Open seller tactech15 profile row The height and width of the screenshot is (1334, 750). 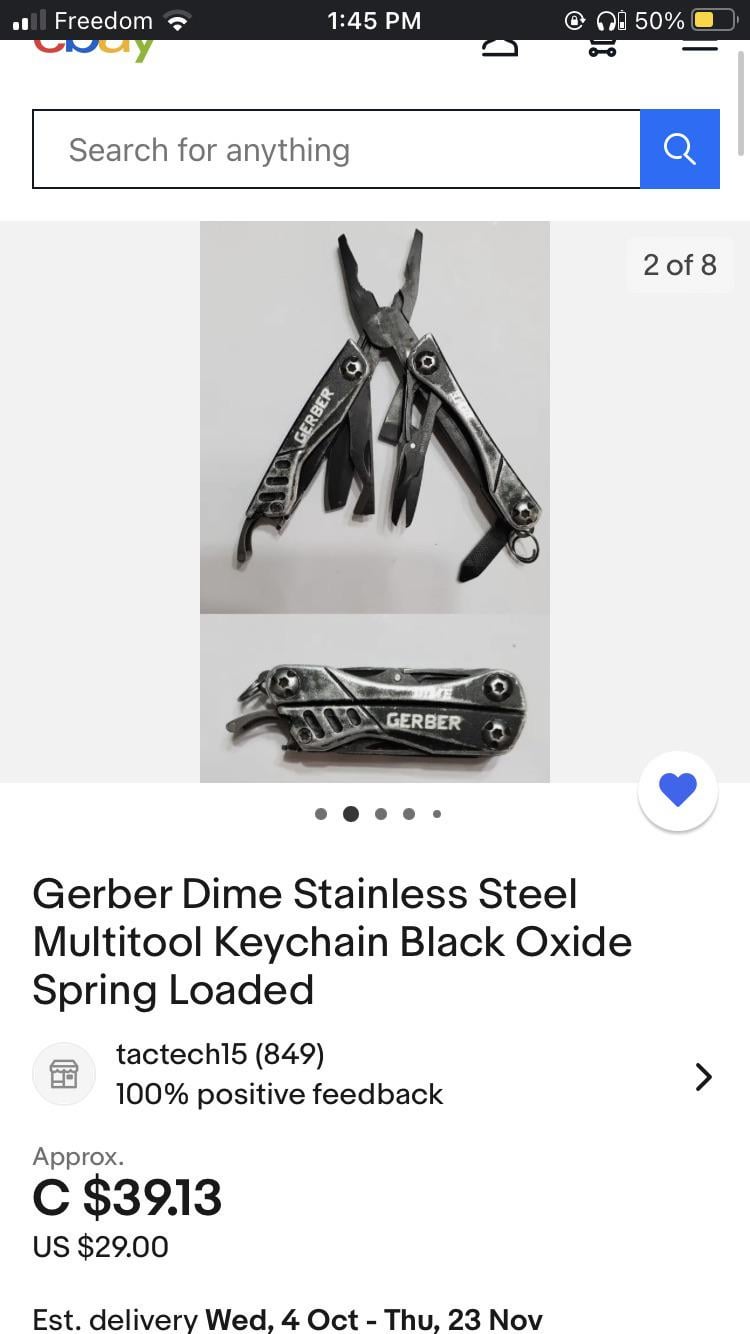[375, 1075]
